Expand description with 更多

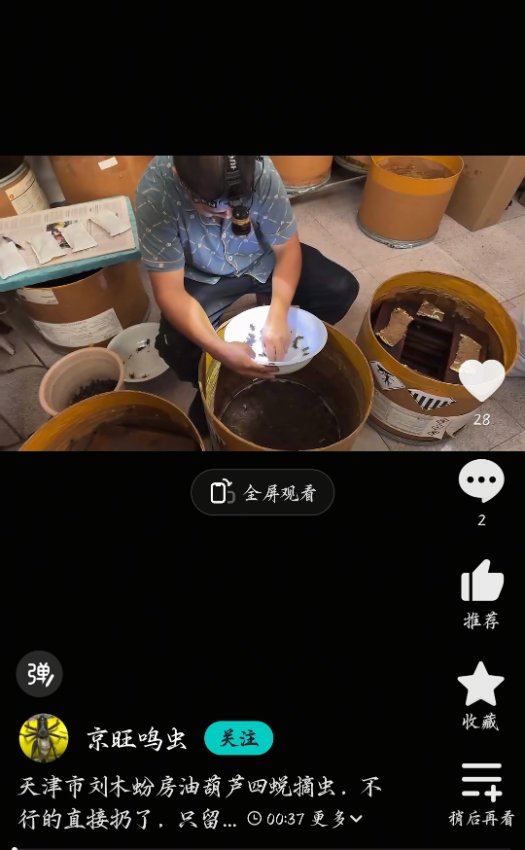[x=336, y=818]
